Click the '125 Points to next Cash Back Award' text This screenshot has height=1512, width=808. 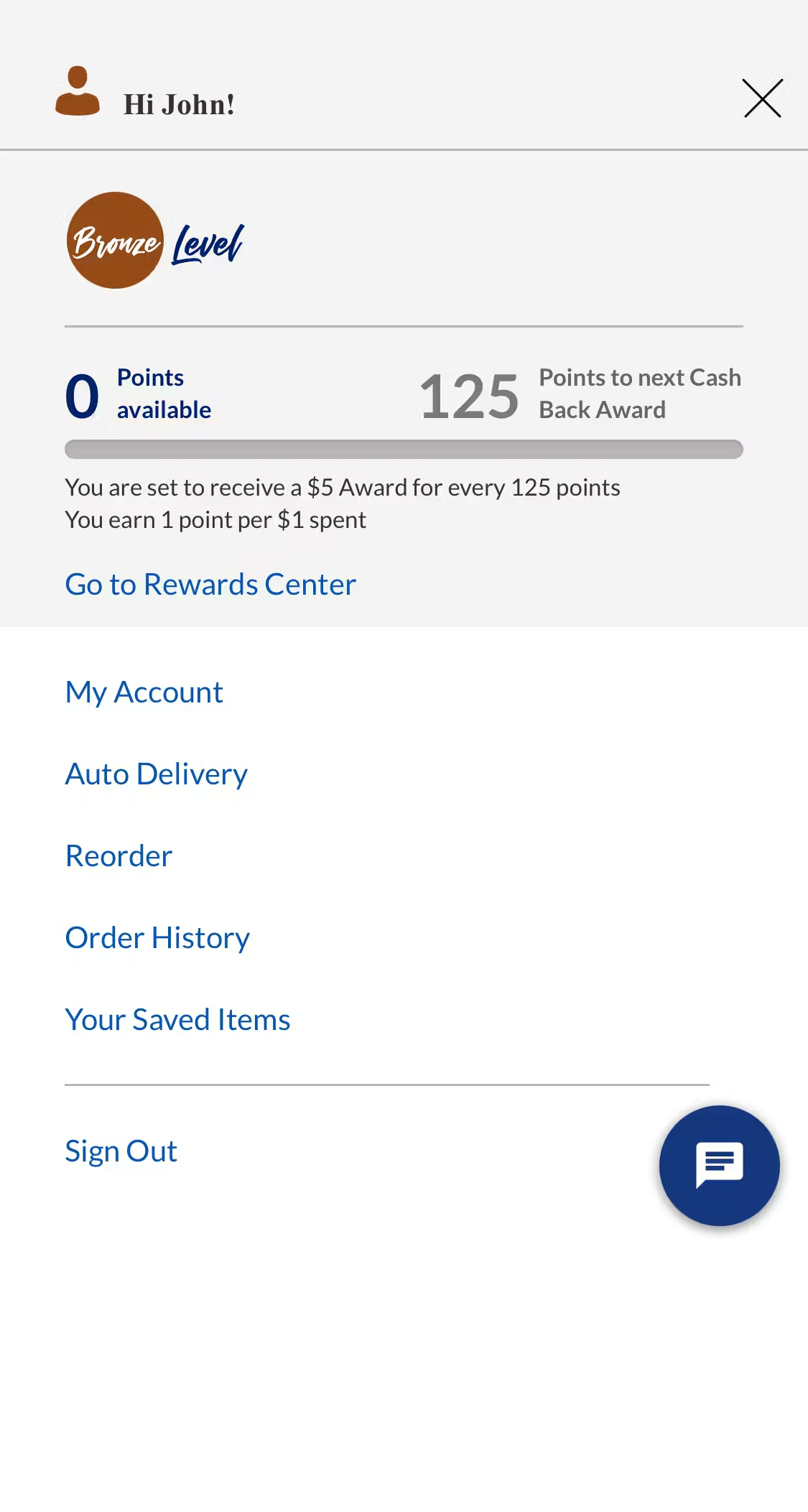click(x=580, y=393)
